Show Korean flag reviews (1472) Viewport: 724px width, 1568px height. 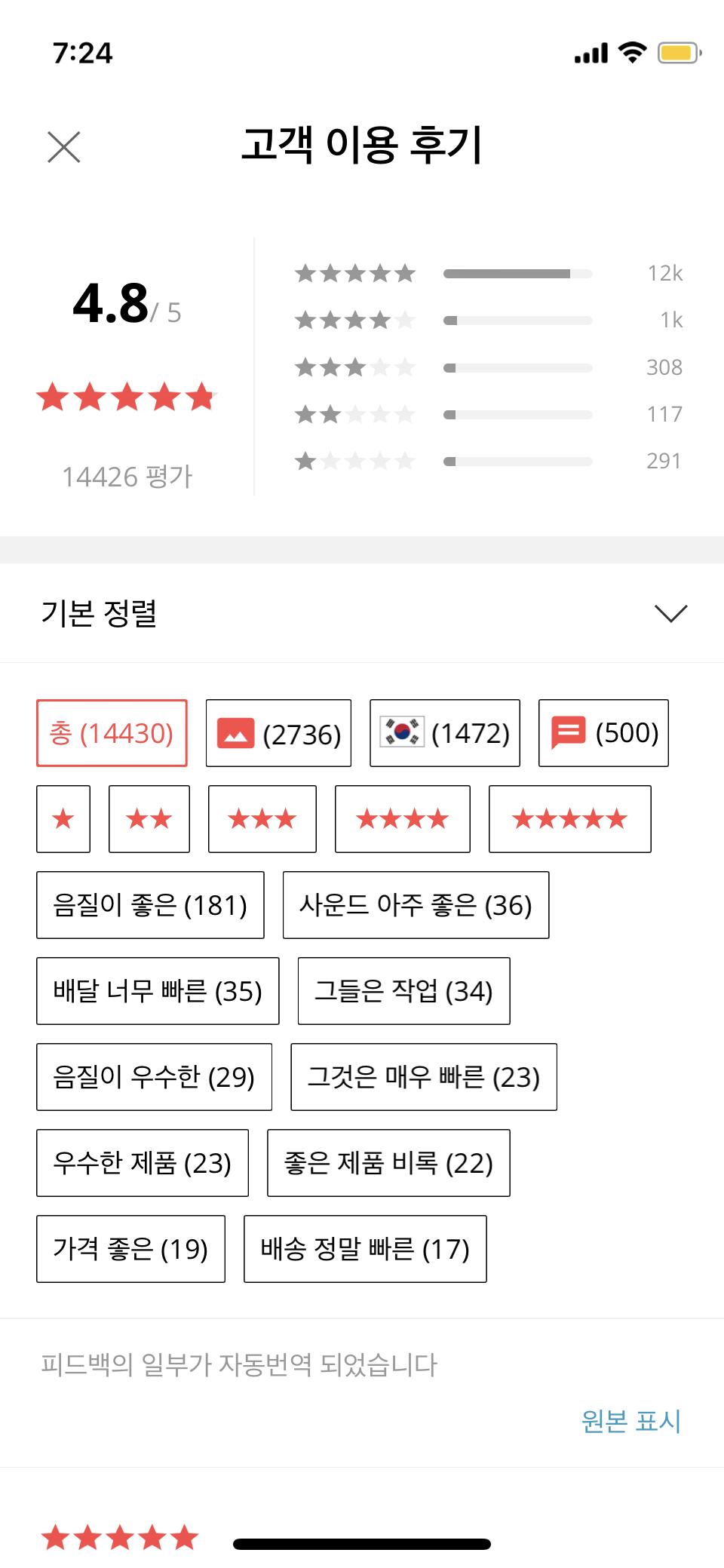(x=445, y=733)
